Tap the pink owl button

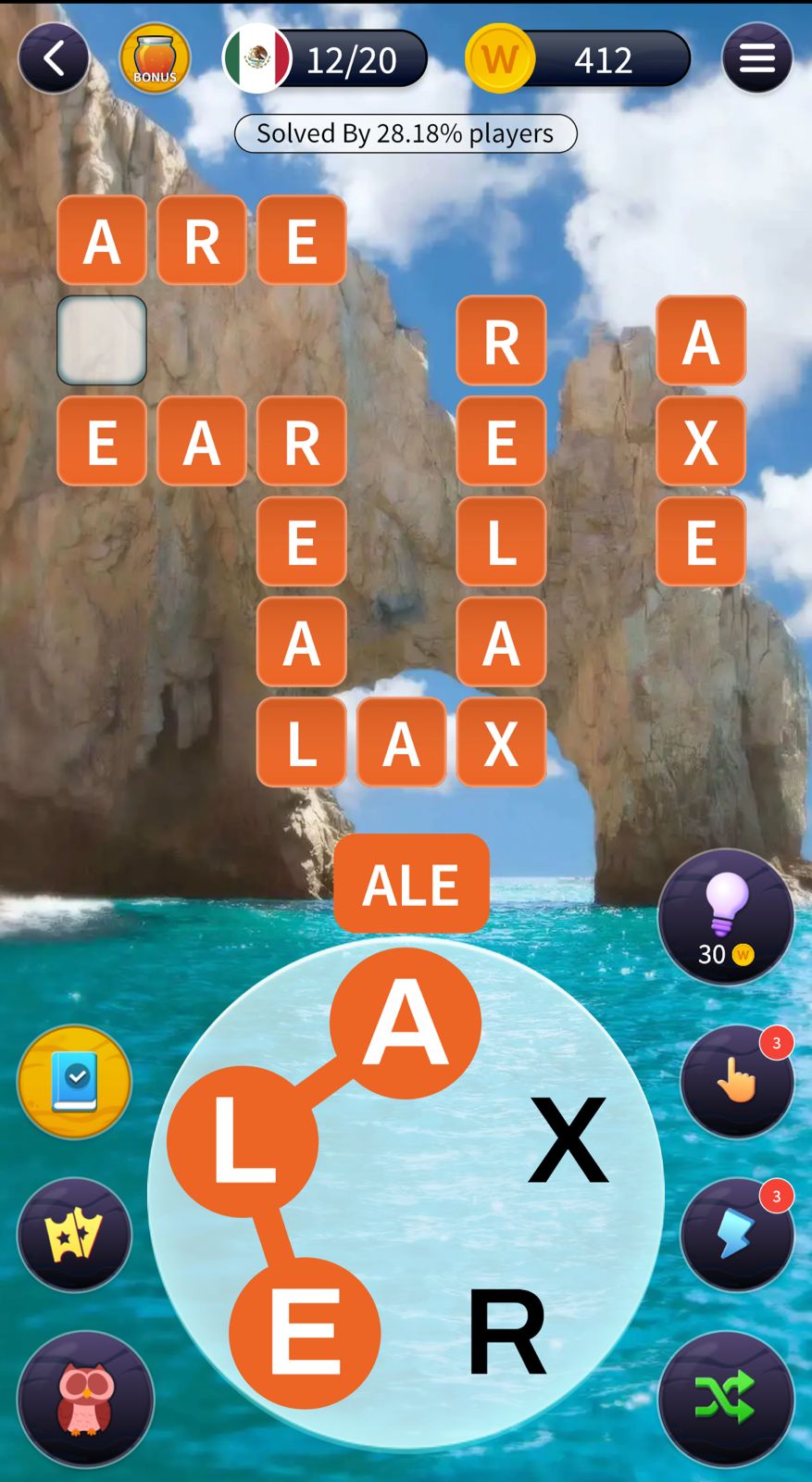(x=85, y=1398)
